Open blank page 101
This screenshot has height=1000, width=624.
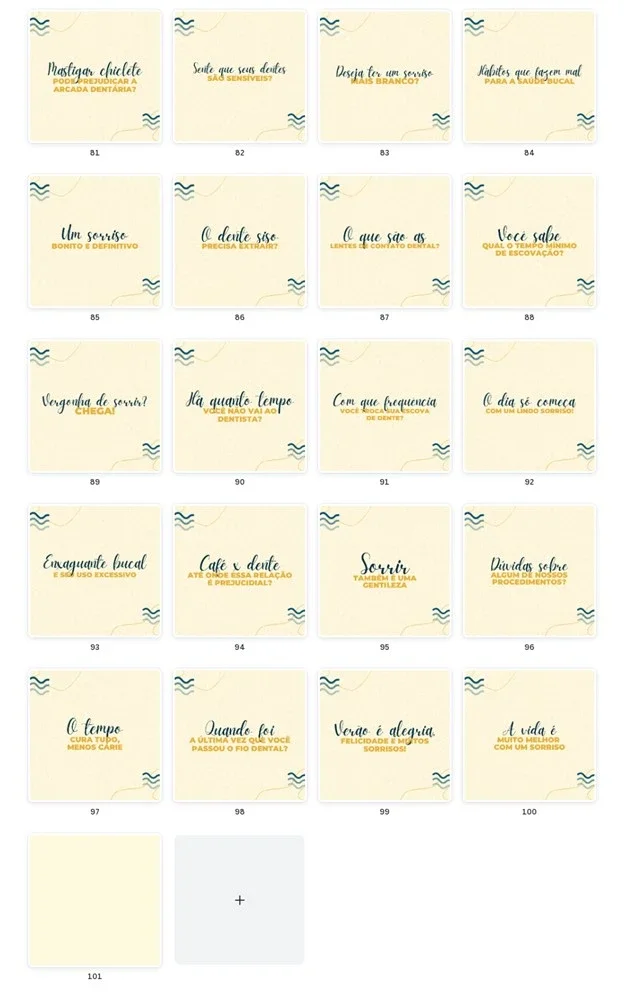coord(95,901)
